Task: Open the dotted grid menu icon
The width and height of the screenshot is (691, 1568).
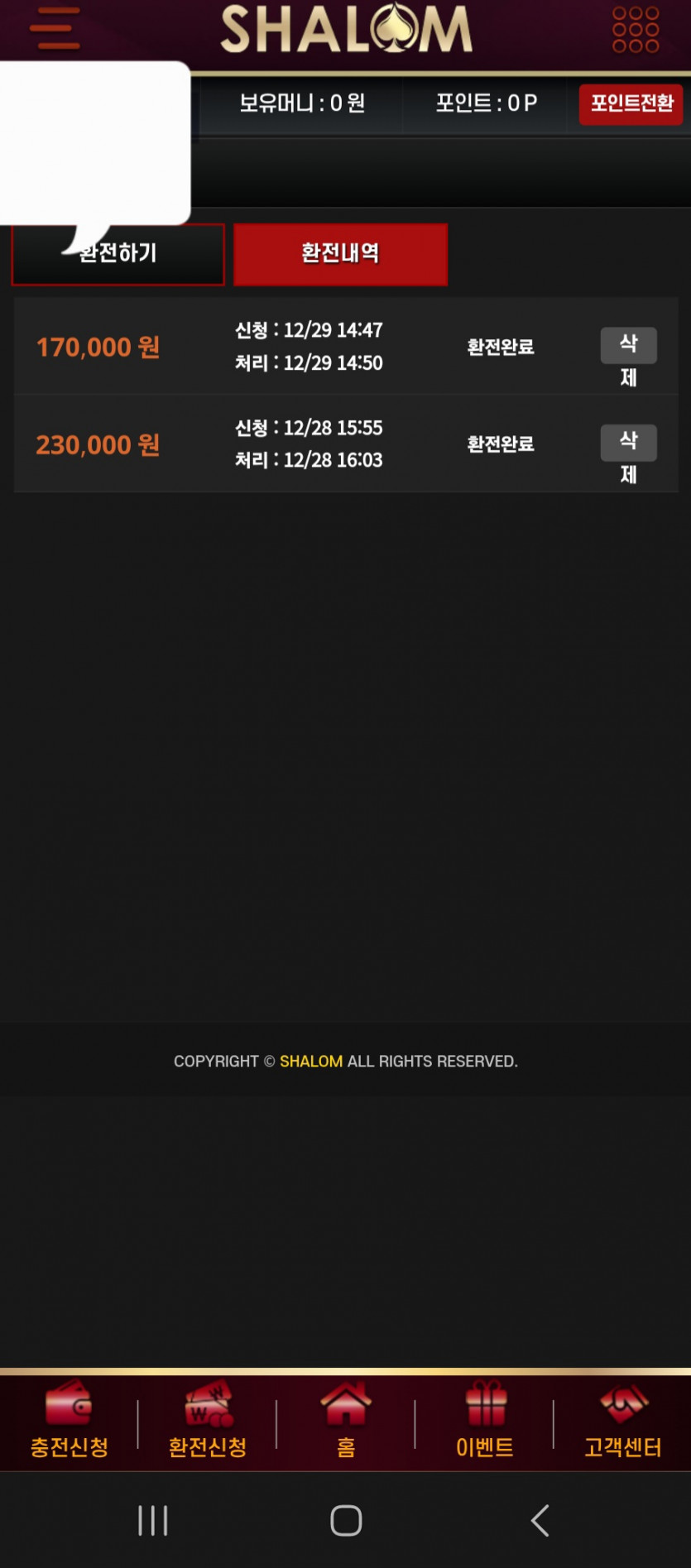Action: 636,30
